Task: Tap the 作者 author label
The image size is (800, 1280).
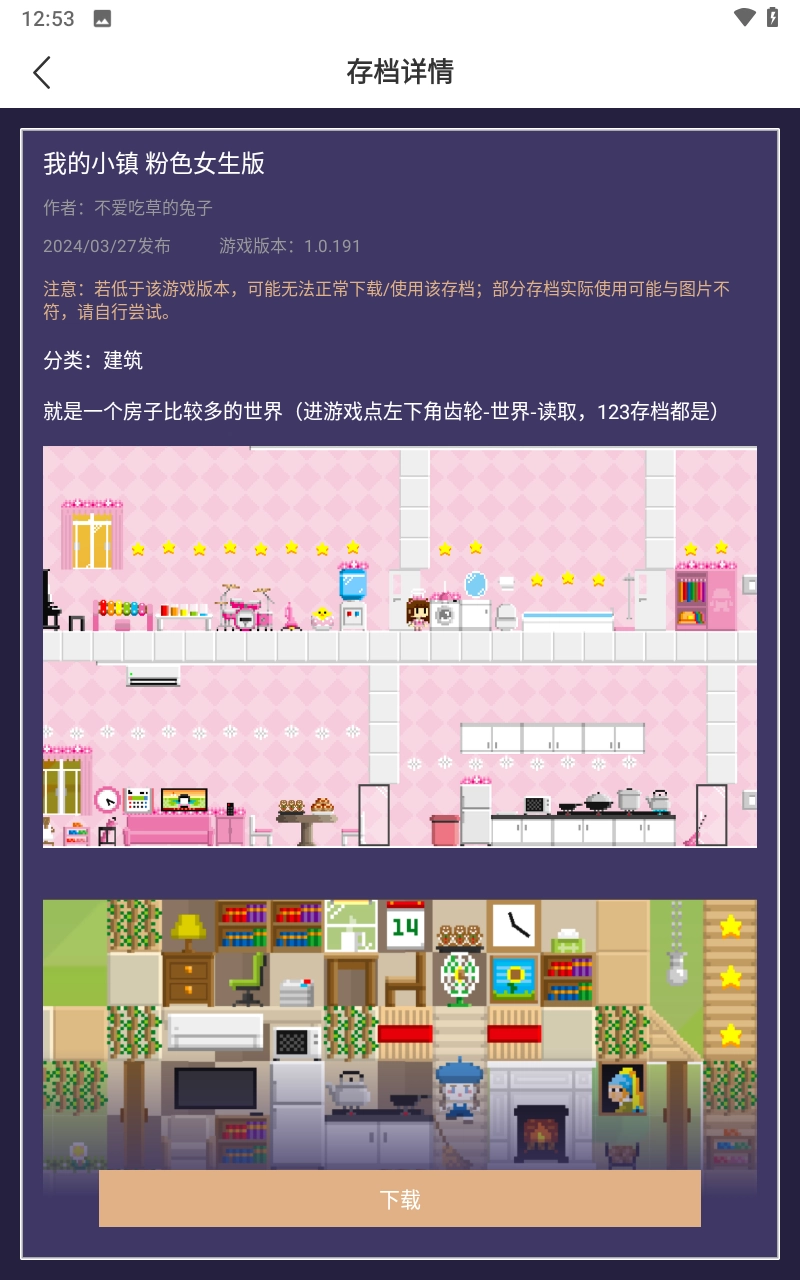Action: point(60,208)
